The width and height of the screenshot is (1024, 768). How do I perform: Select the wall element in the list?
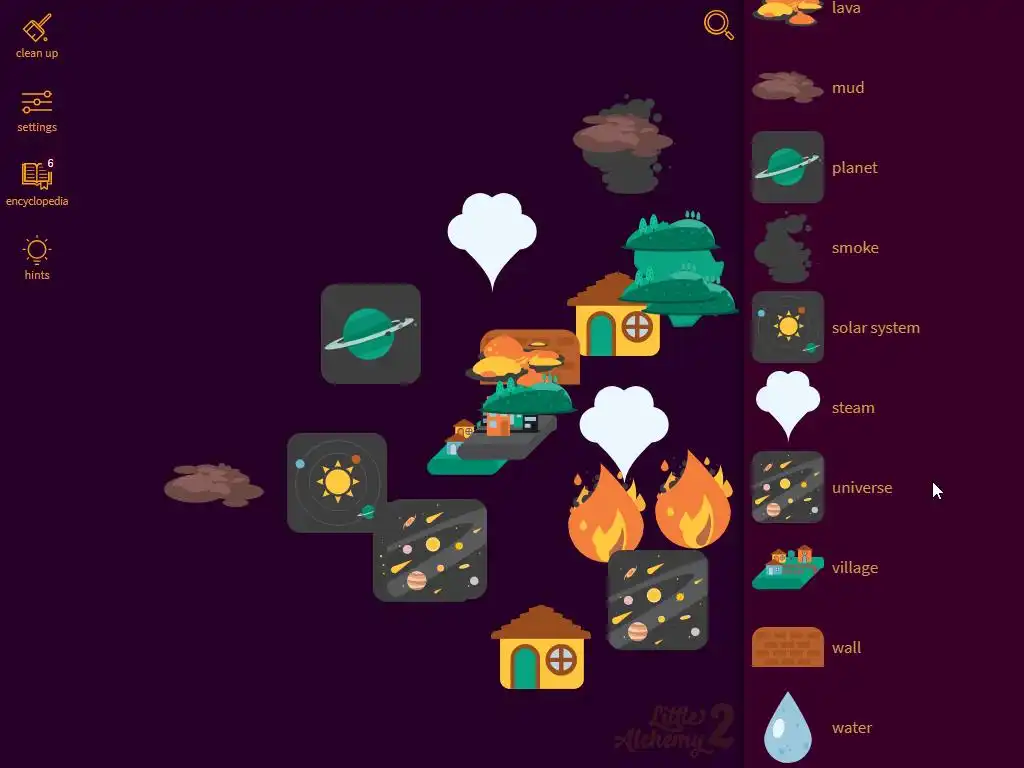[788, 647]
